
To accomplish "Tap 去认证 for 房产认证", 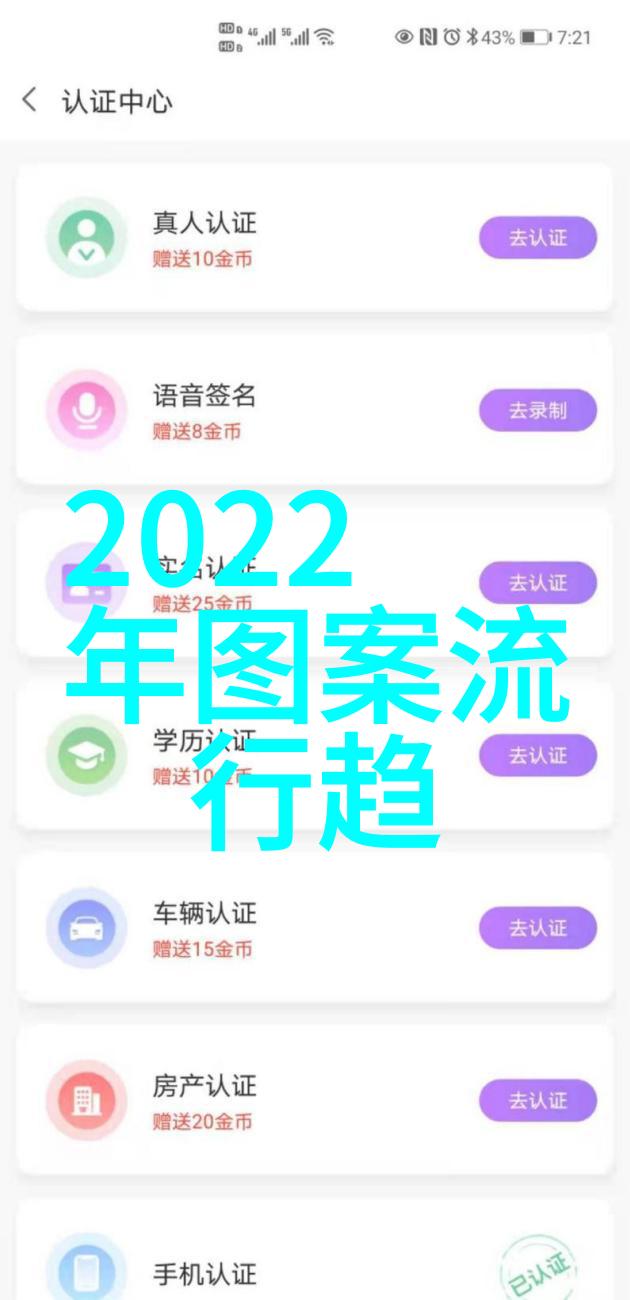I will 538,1101.
